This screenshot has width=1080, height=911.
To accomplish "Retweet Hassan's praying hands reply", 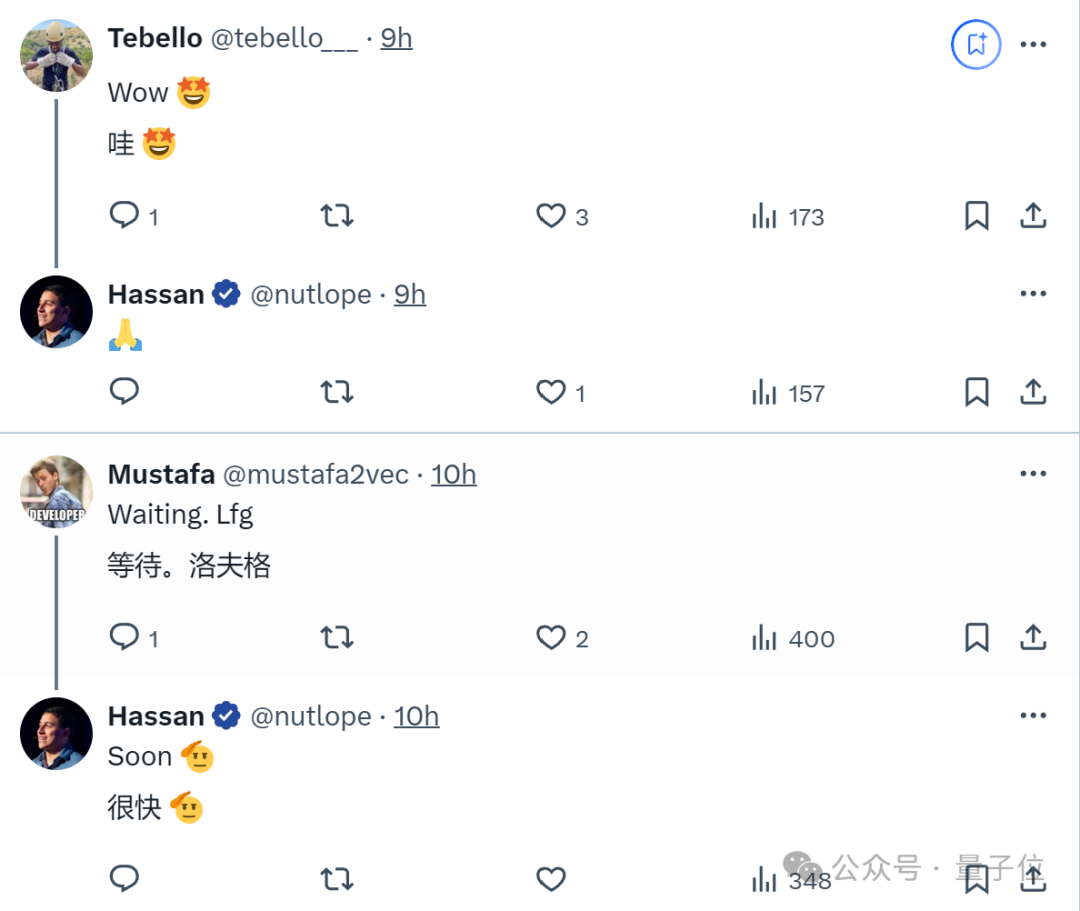I will (337, 392).
